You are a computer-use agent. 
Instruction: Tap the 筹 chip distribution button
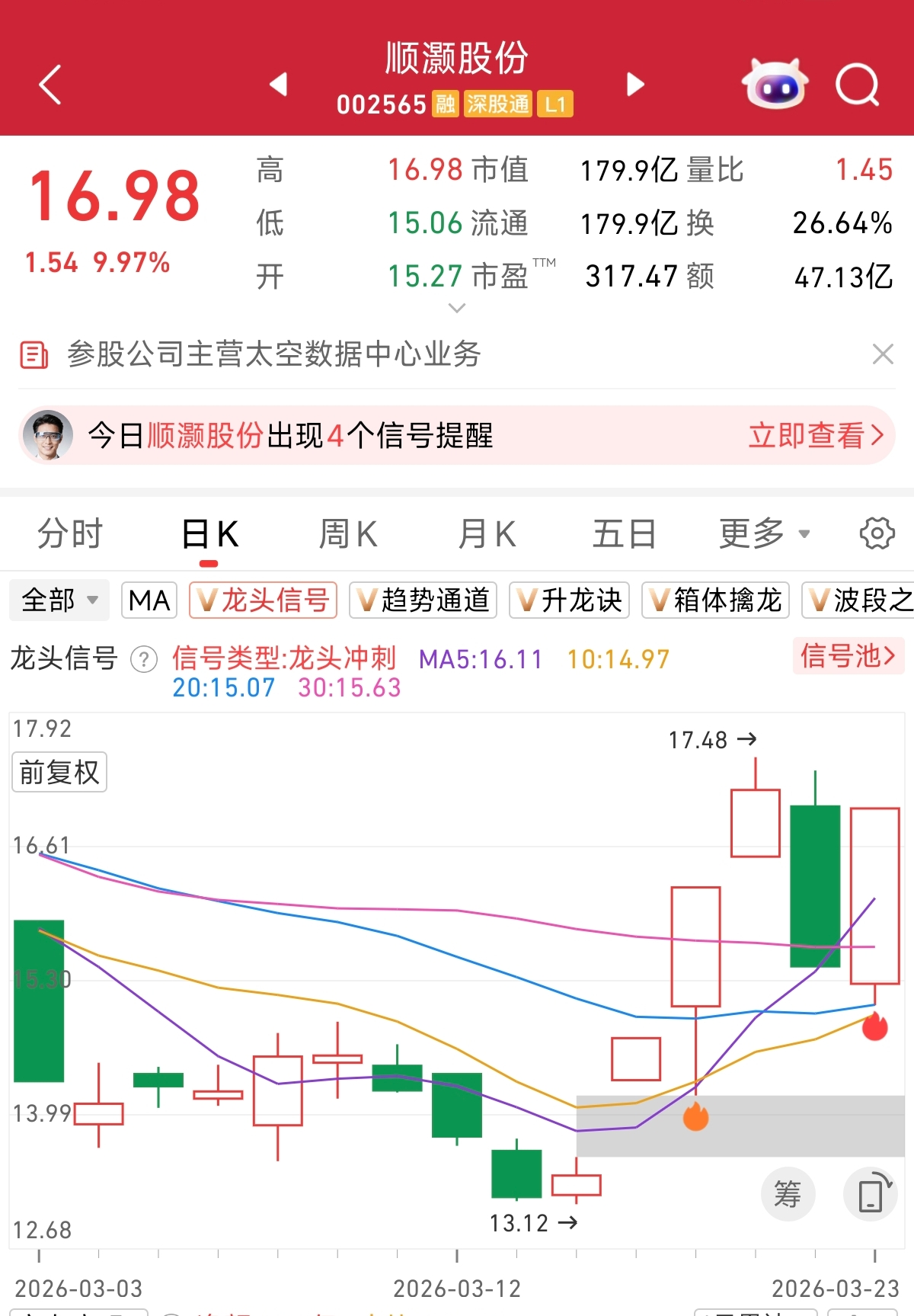coord(788,1194)
